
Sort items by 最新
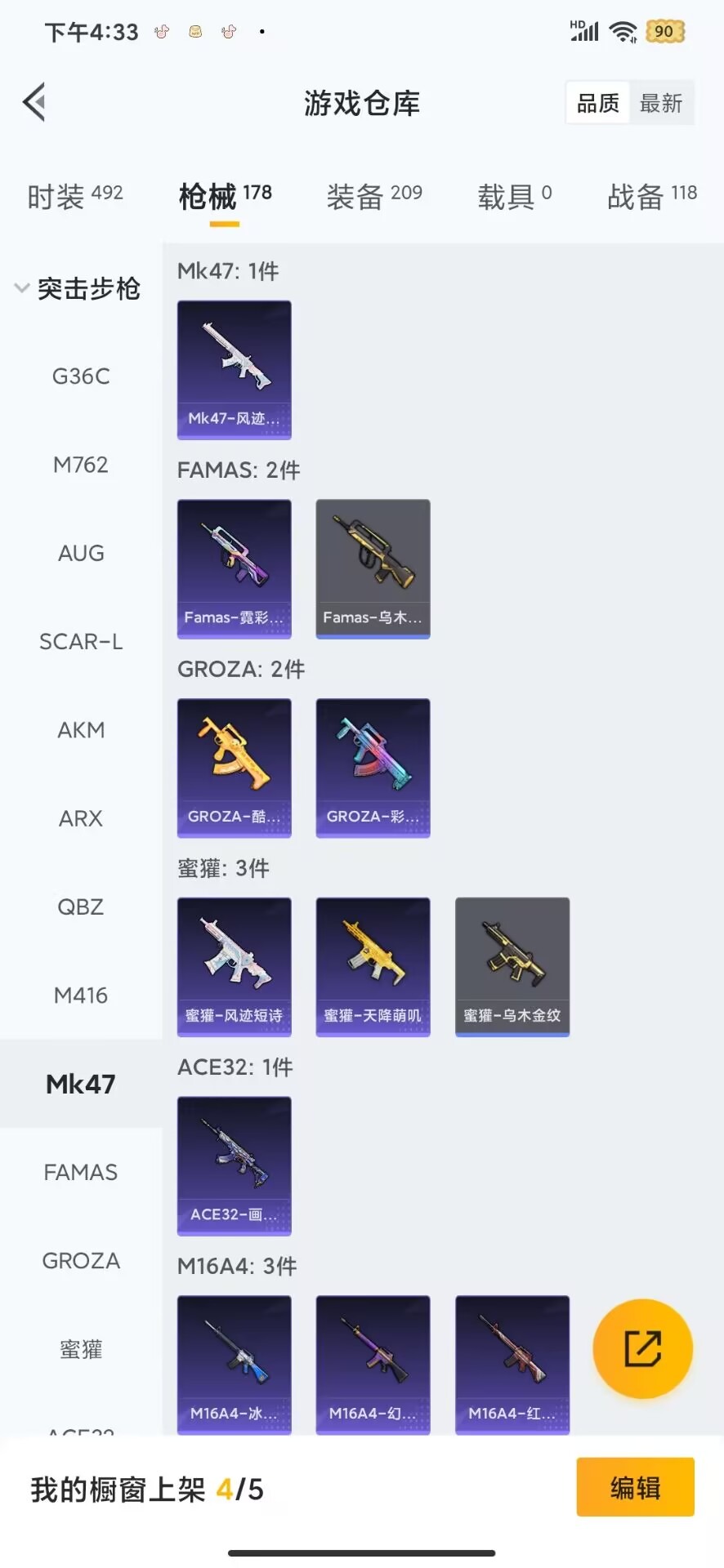pyautogui.click(x=661, y=103)
